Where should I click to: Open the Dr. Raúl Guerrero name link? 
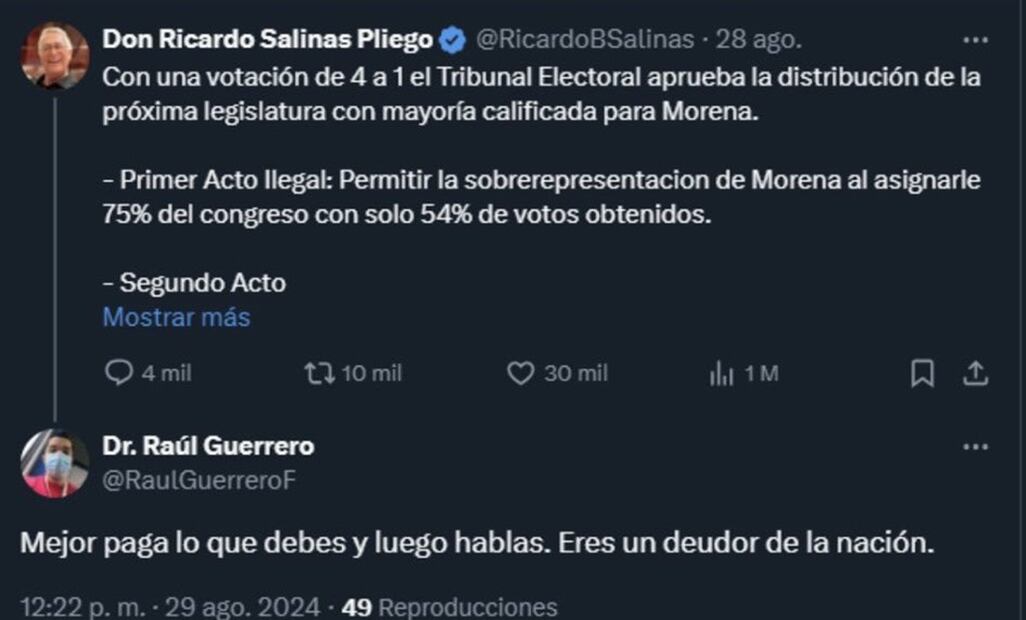coord(208,446)
